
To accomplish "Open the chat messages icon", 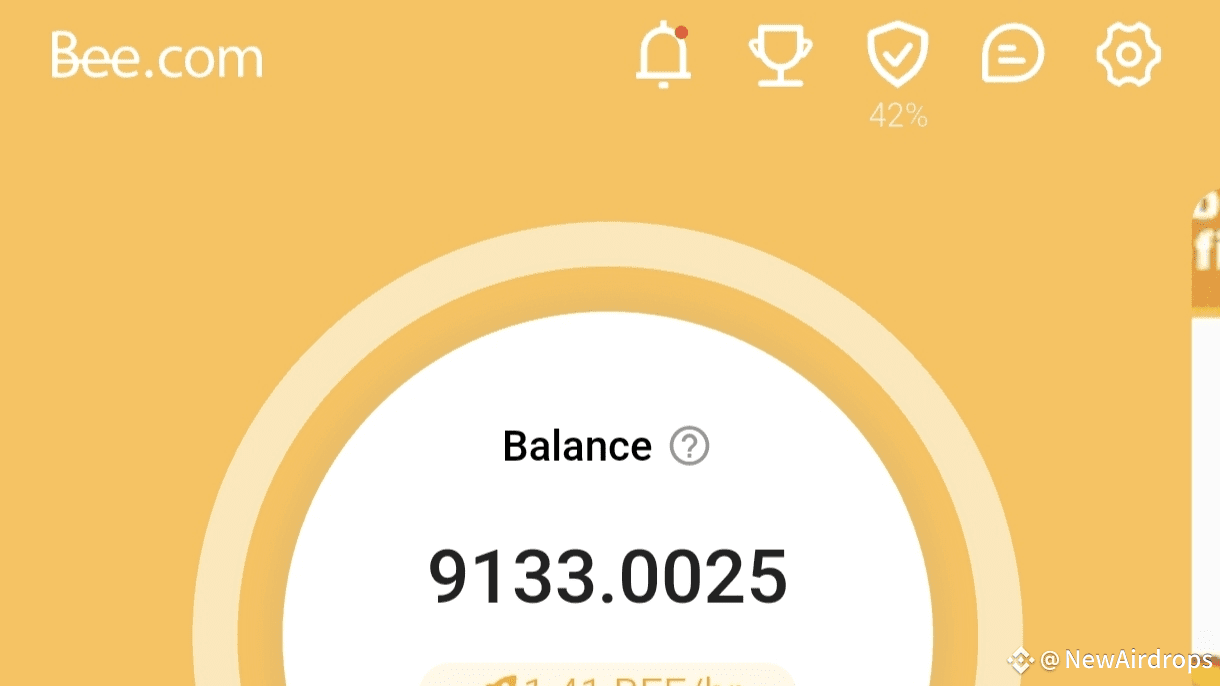I will tap(1012, 55).
